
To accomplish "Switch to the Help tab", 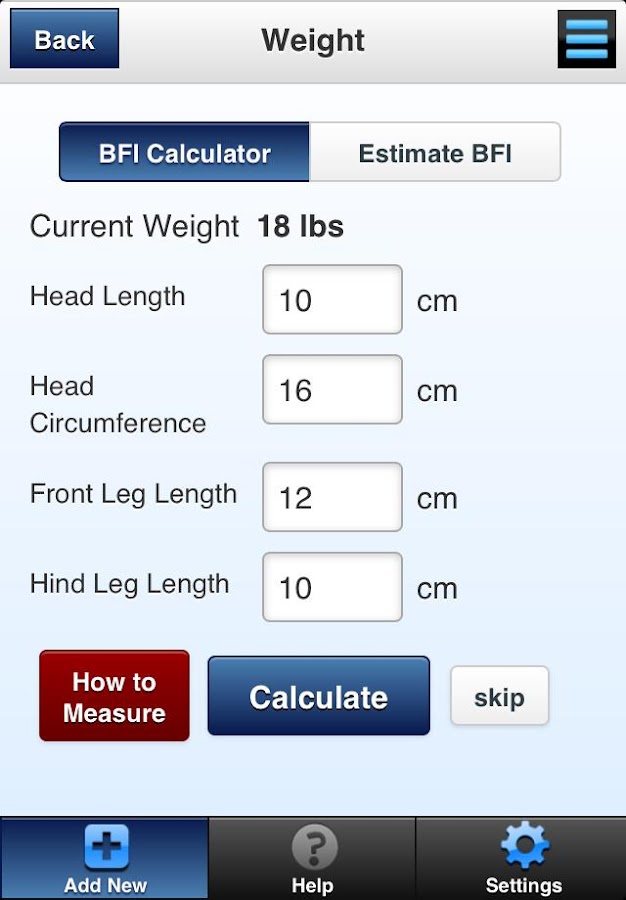I will click(x=312, y=858).
